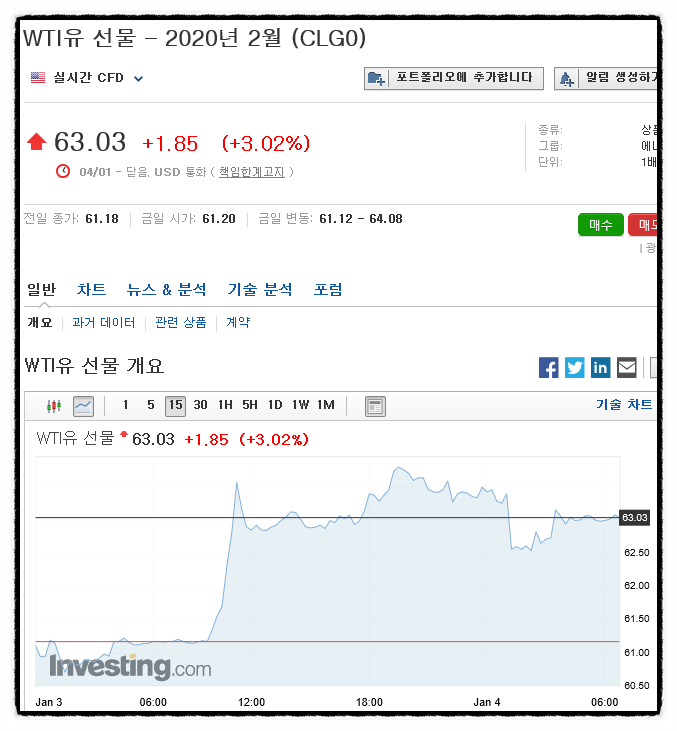View the 관련 상품 sub-tab
Viewport: 677px width, 731px height.
point(180,323)
